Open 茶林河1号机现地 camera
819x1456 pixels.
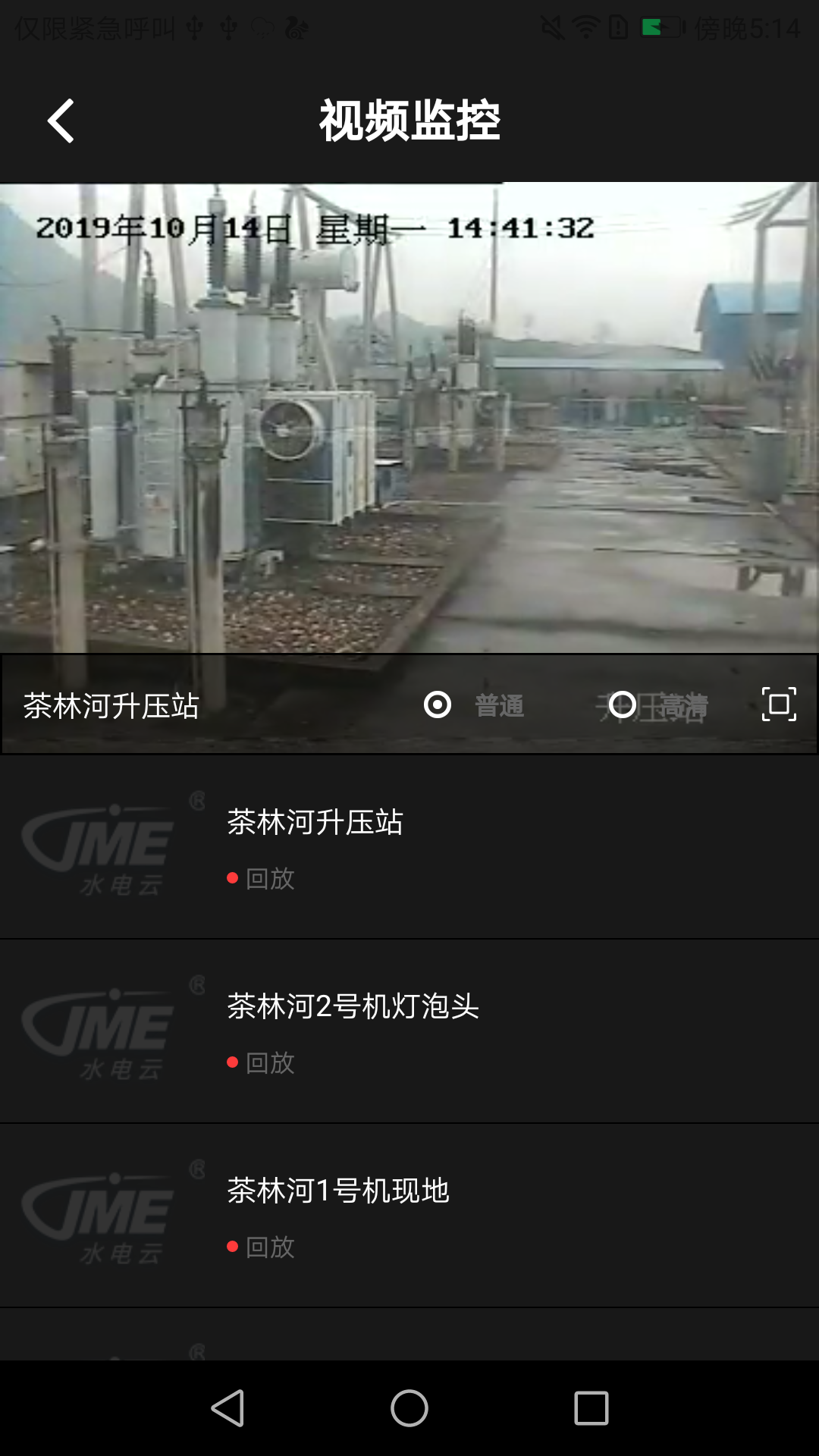[338, 1191]
